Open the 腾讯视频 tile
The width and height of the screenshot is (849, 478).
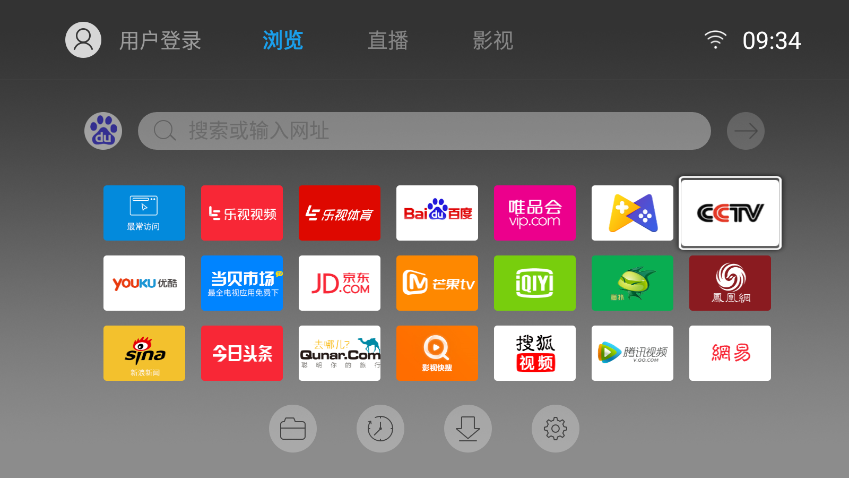point(632,353)
